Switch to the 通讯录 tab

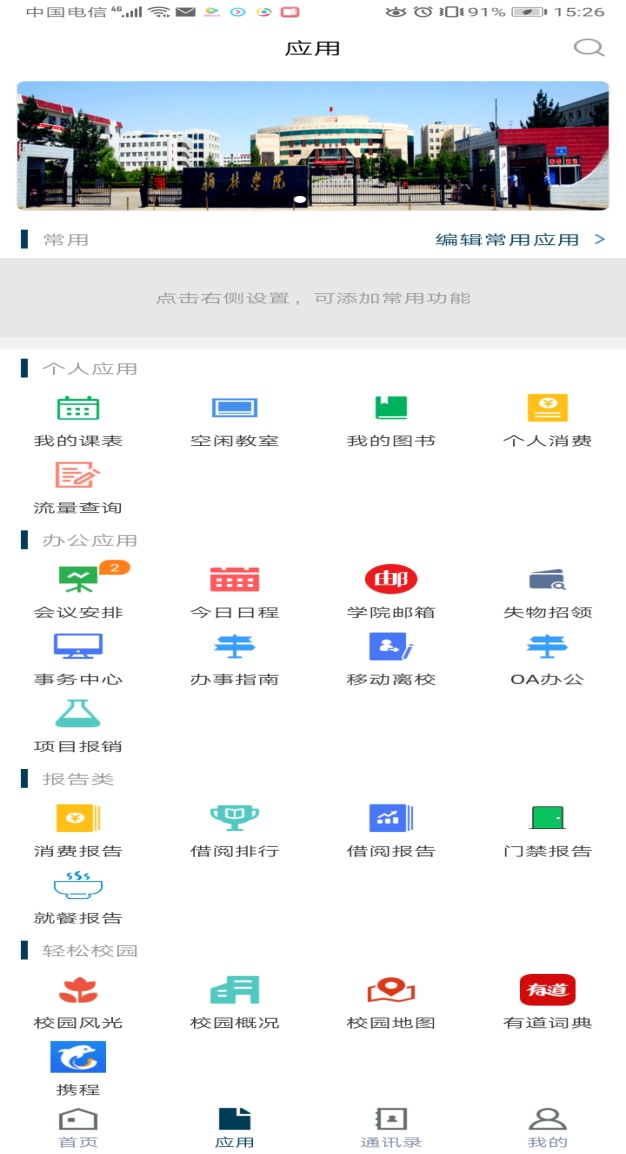391,1128
